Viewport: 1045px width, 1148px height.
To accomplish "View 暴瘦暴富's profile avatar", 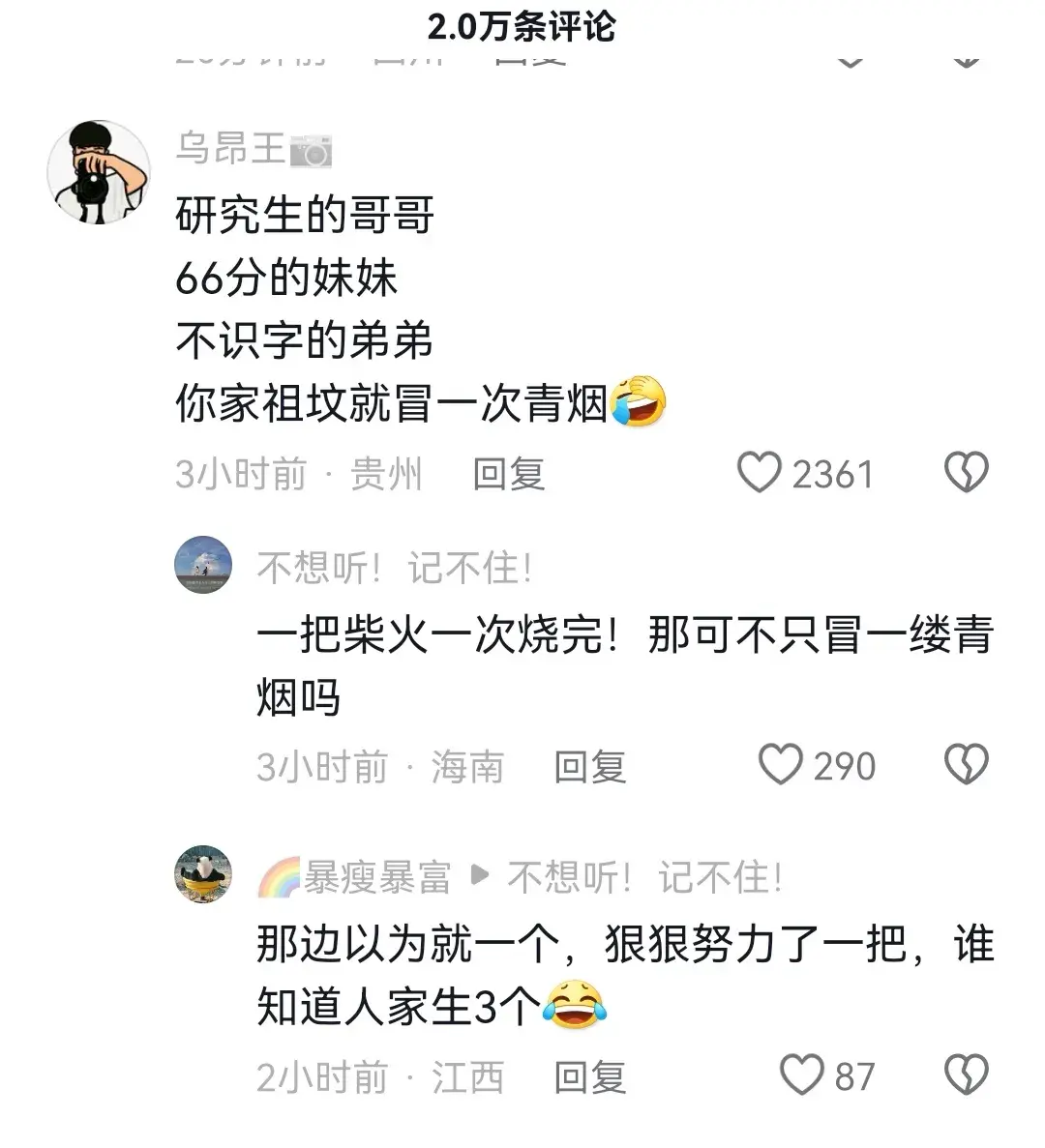I will 203,875.
